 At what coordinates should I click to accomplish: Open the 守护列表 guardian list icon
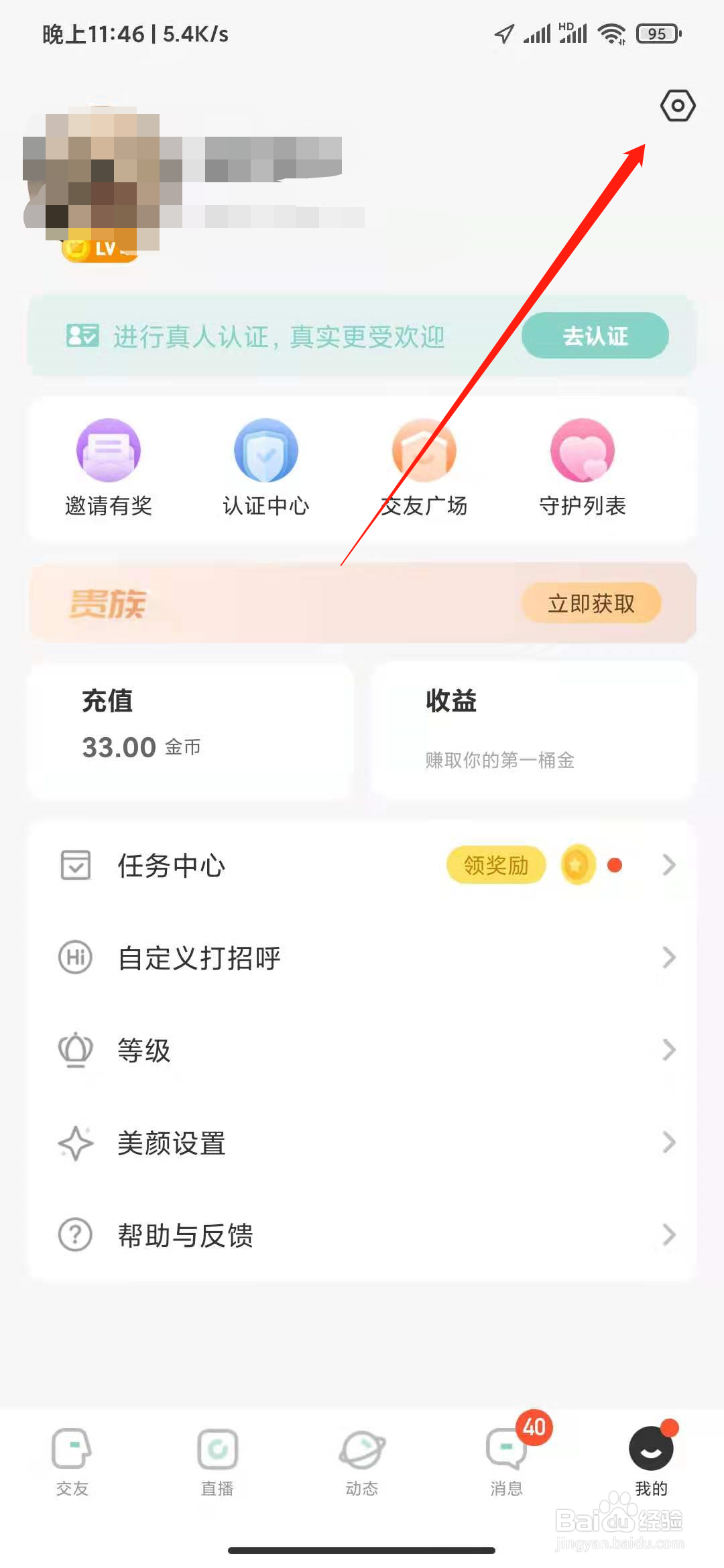click(582, 450)
